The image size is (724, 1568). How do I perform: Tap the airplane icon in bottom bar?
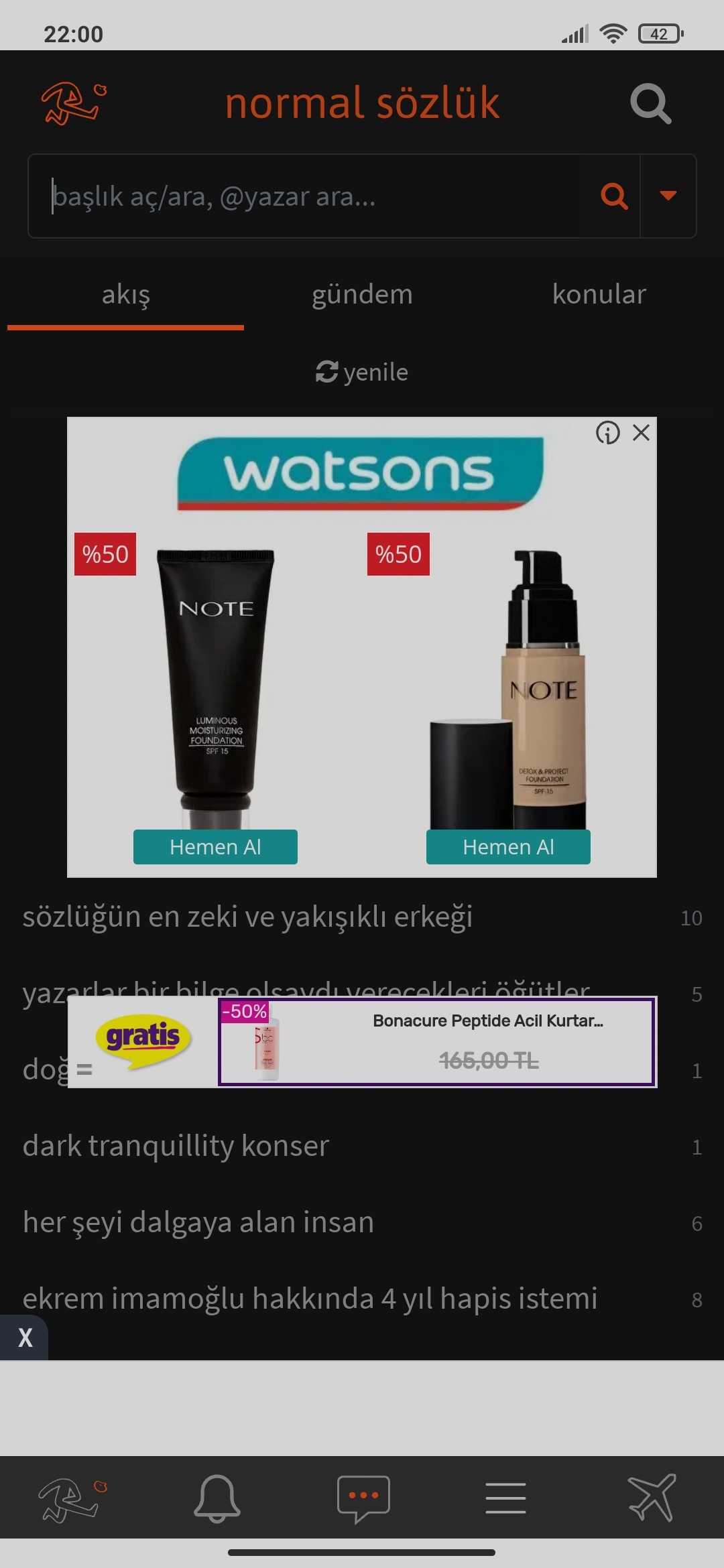point(652,1498)
